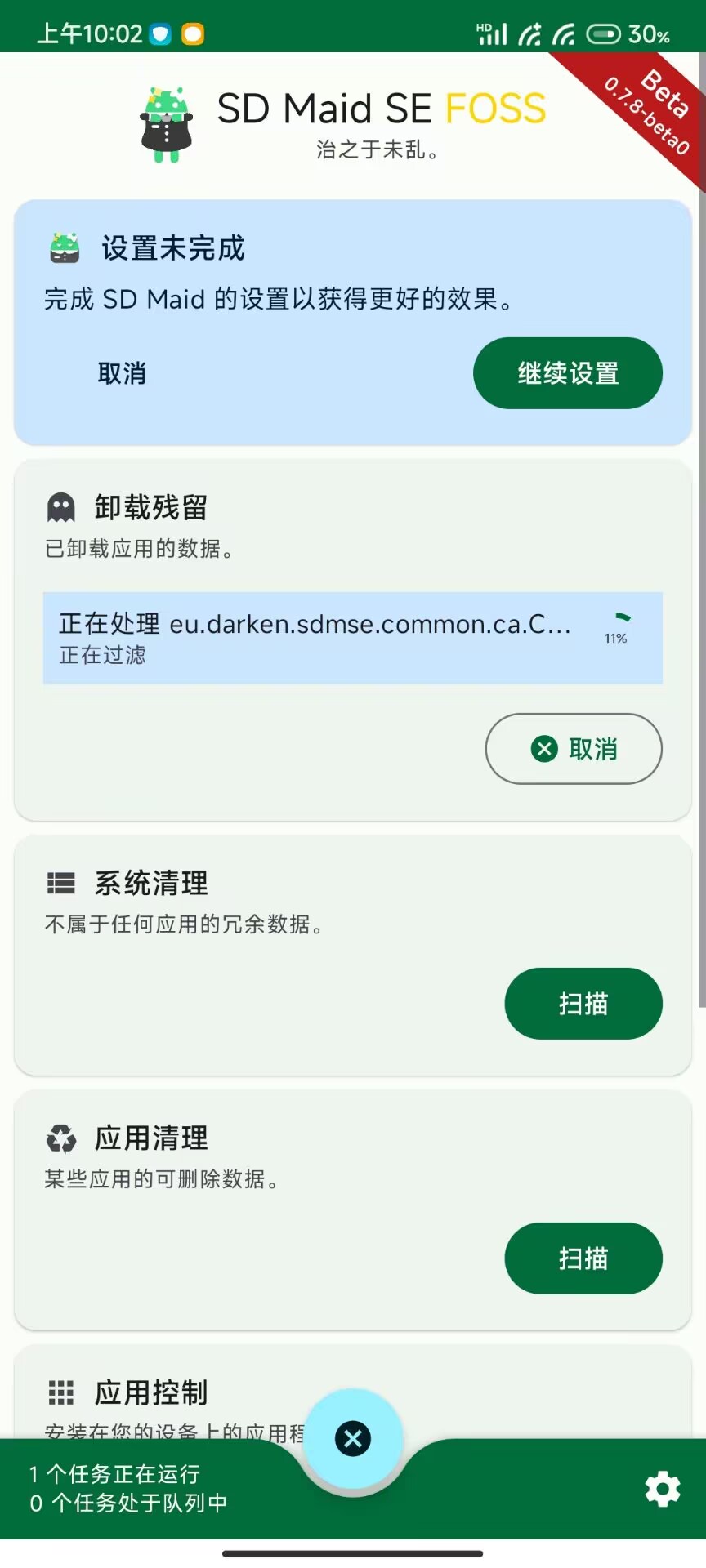Open the 应用控制 card

151,1392
